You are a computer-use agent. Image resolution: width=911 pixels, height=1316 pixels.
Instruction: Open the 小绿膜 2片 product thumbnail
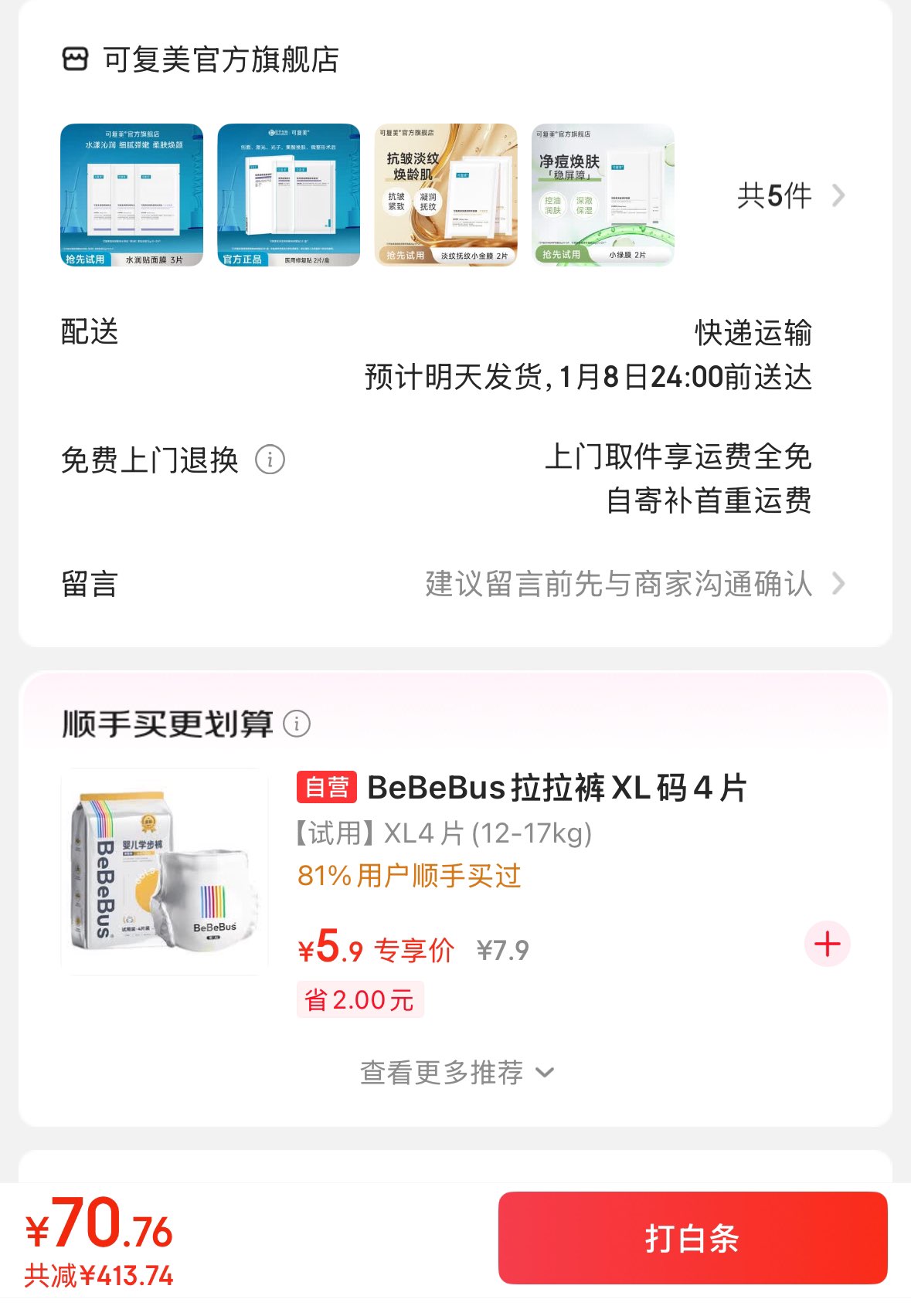tap(603, 195)
